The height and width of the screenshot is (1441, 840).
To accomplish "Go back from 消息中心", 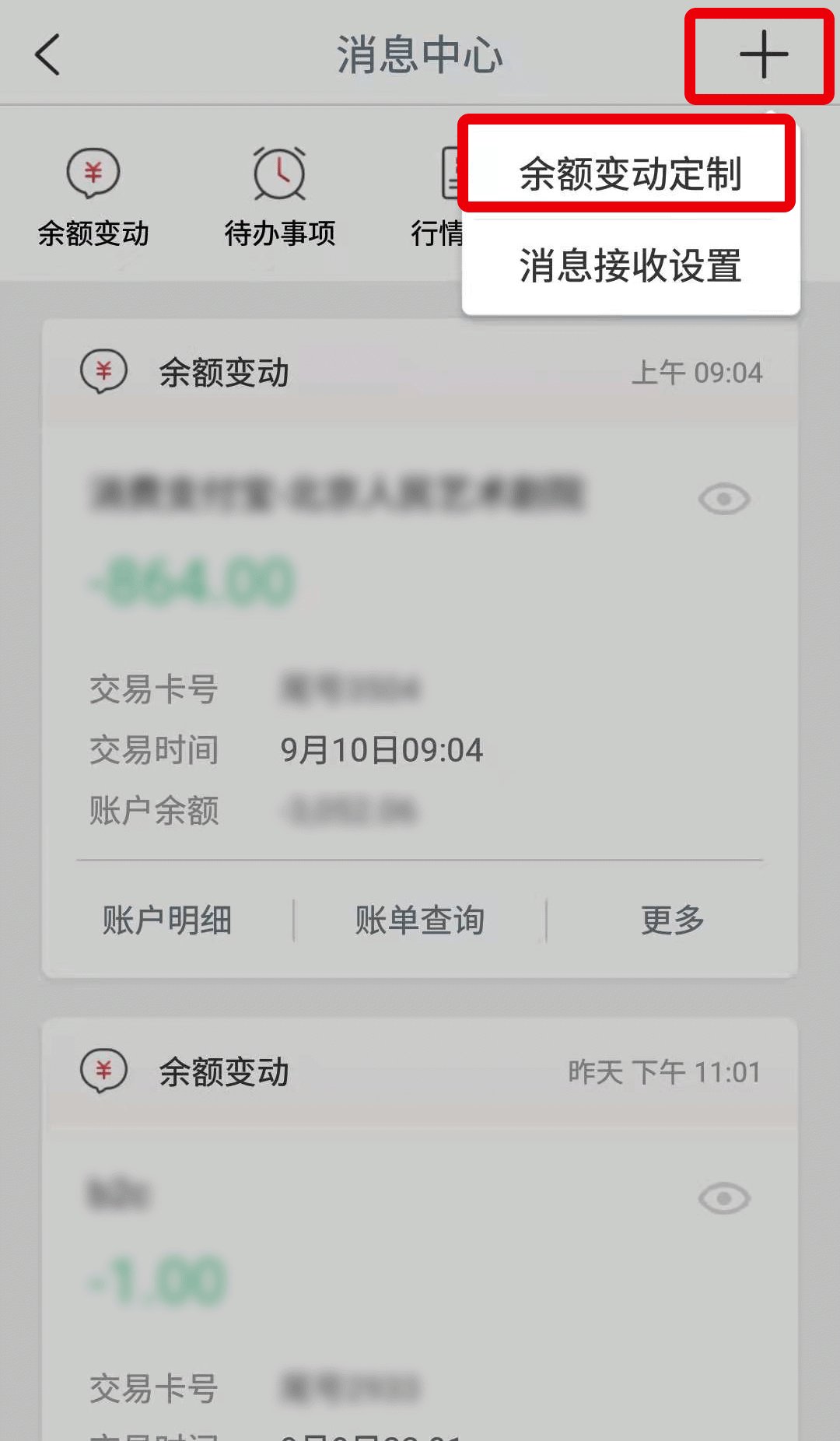I will tap(48, 55).
